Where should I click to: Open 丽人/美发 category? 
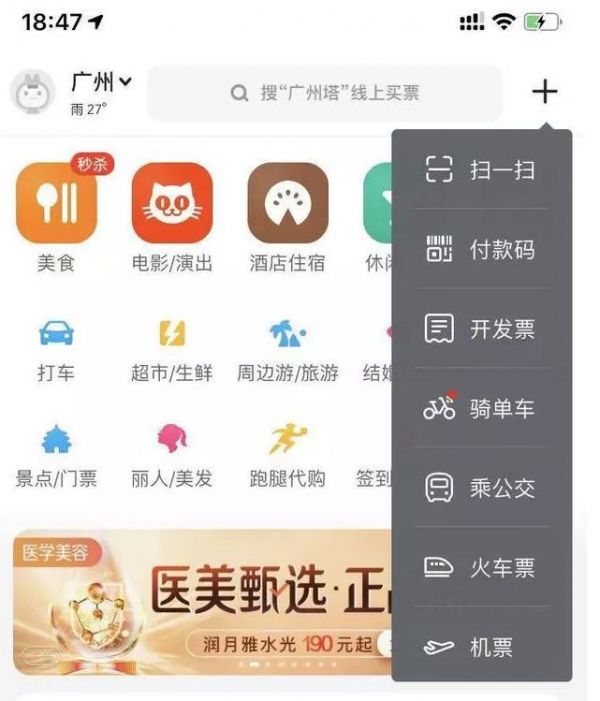coord(172,455)
